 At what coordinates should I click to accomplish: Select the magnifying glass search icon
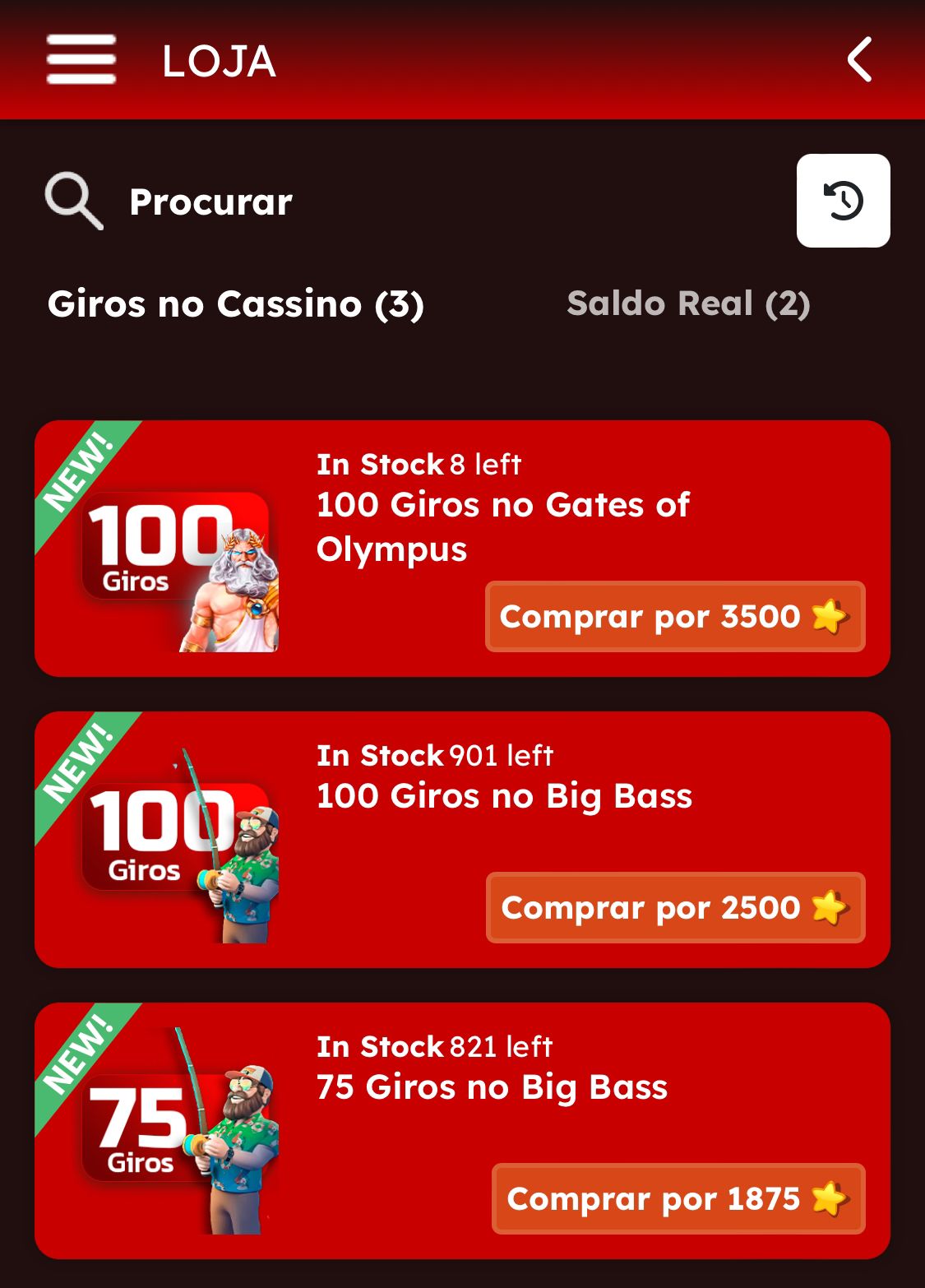[72, 201]
